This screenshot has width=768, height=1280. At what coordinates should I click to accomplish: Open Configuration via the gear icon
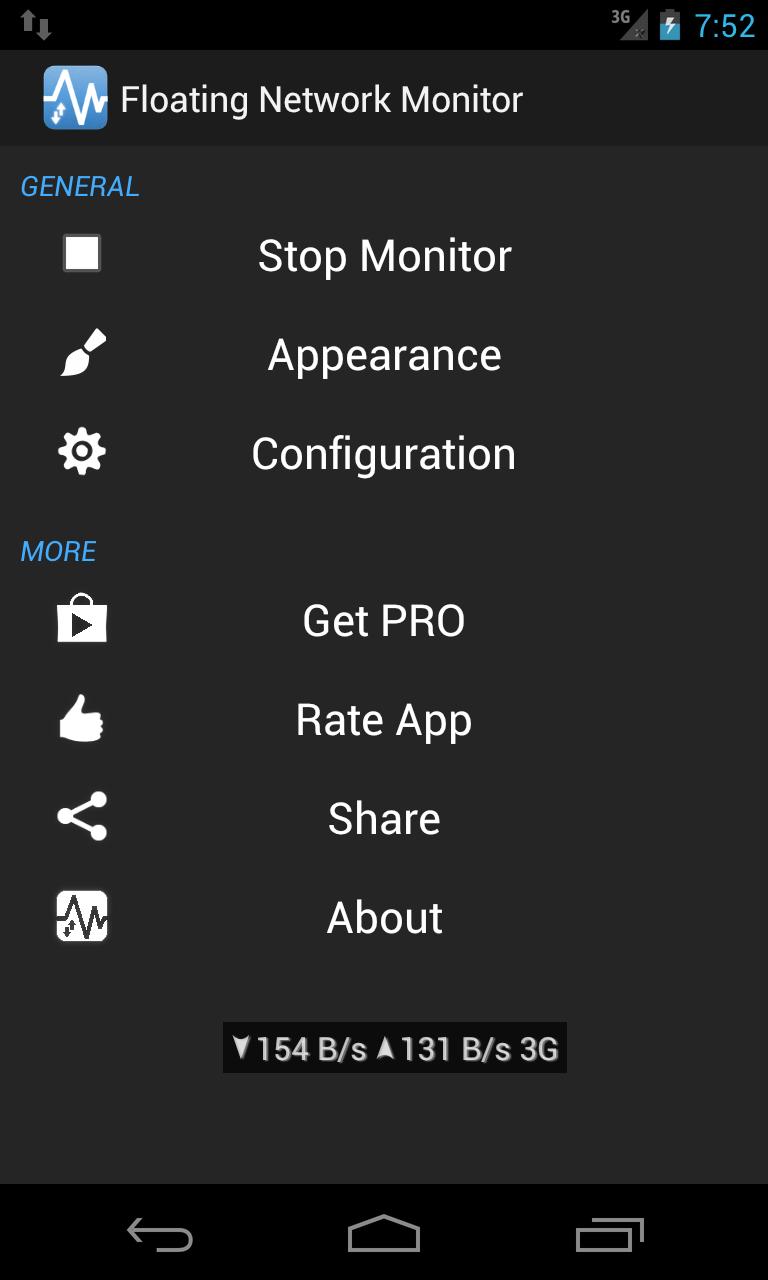(x=81, y=451)
